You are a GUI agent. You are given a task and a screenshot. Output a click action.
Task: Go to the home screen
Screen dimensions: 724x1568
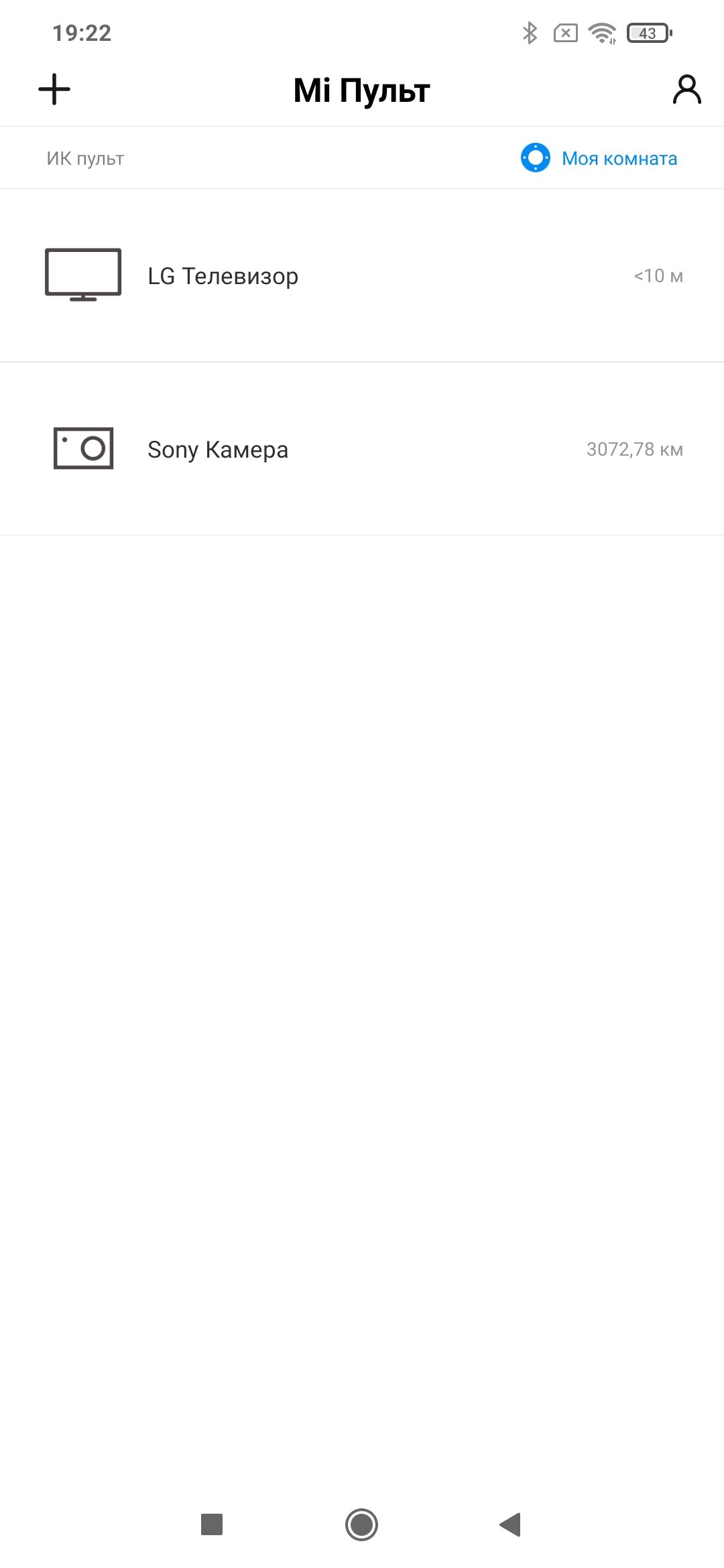tap(361, 1524)
